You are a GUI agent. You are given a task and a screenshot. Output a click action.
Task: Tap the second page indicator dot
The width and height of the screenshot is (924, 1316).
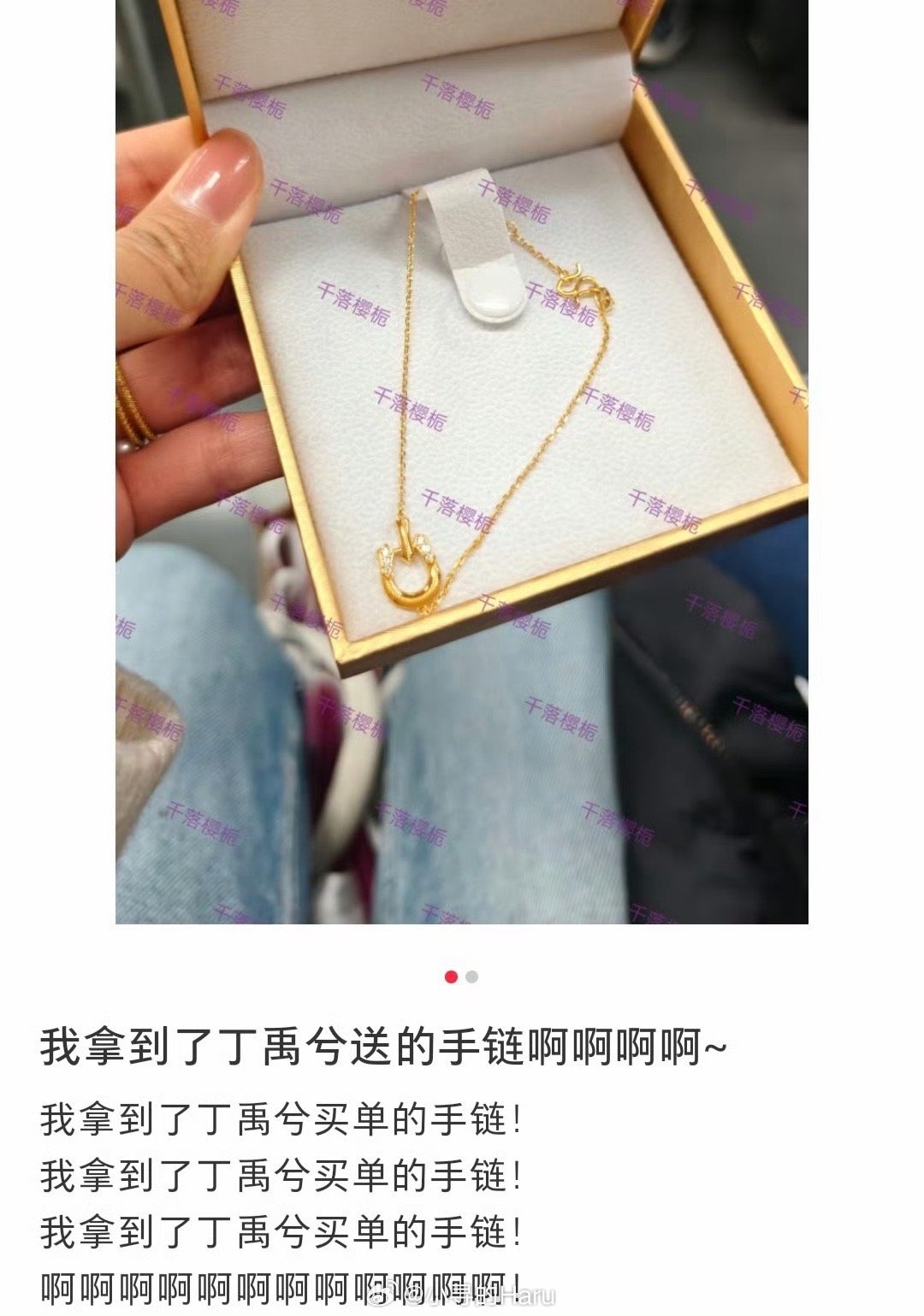pyautogui.click(x=472, y=977)
